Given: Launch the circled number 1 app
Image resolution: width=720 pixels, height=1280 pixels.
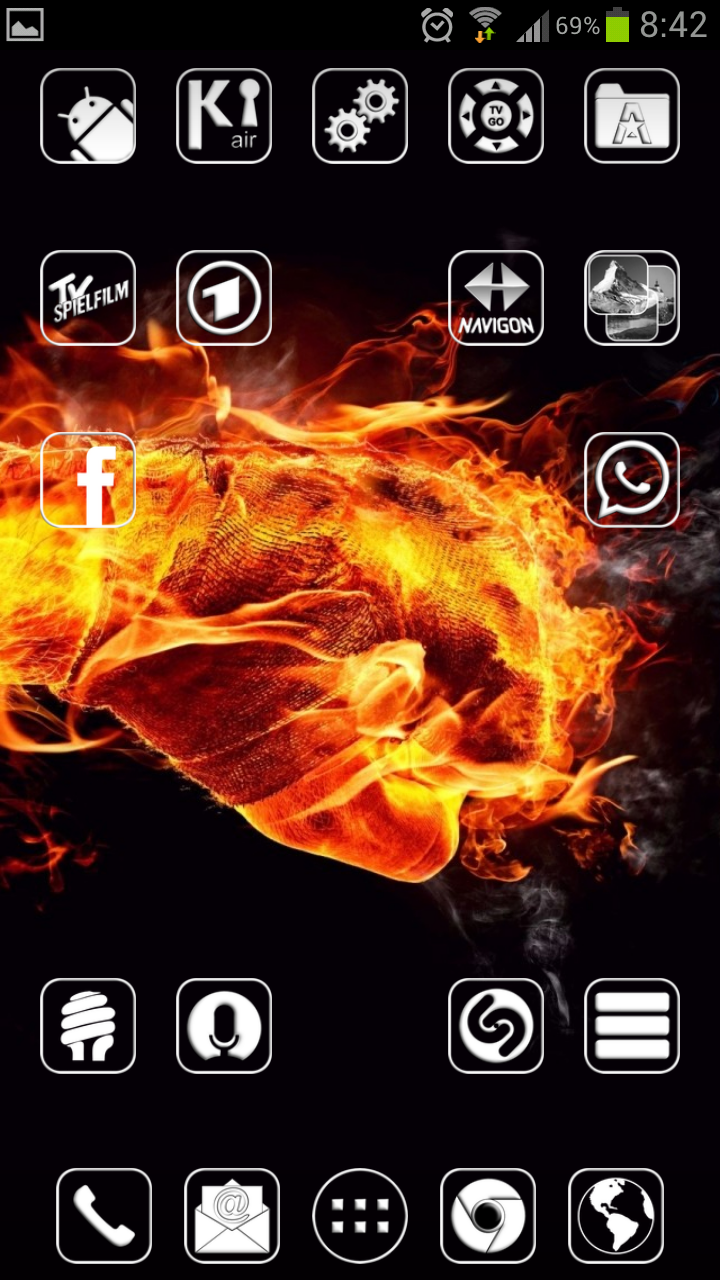Looking at the screenshot, I should click(224, 298).
